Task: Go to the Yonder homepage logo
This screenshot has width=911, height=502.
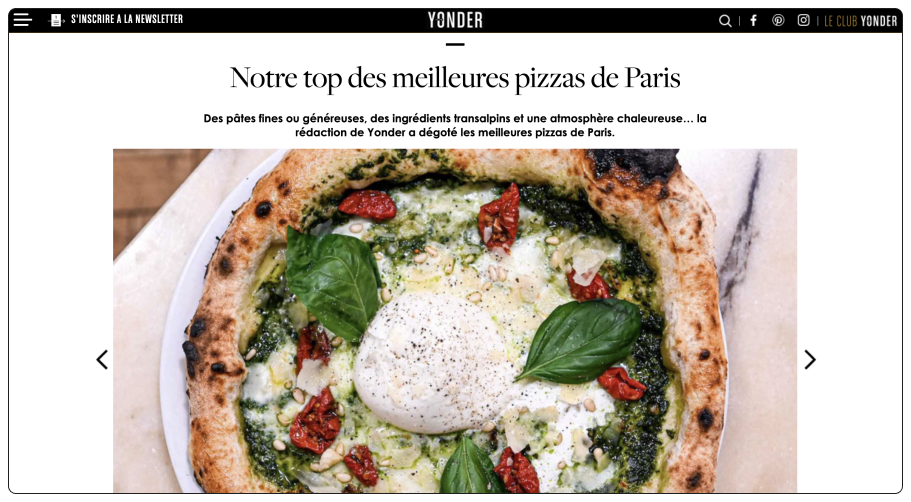Action: tap(455, 20)
